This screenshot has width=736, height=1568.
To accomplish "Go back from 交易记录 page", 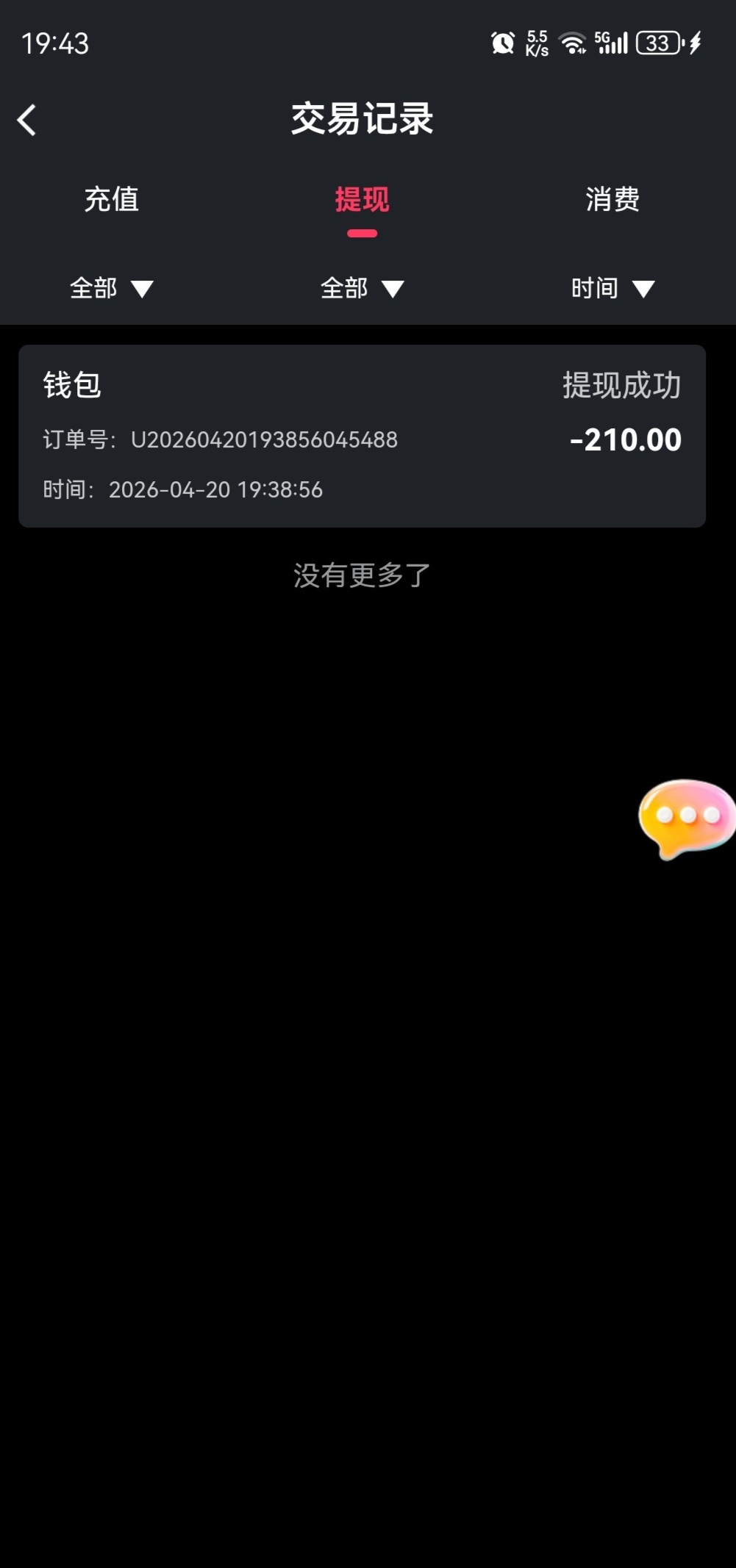I will tap(27, 120).
